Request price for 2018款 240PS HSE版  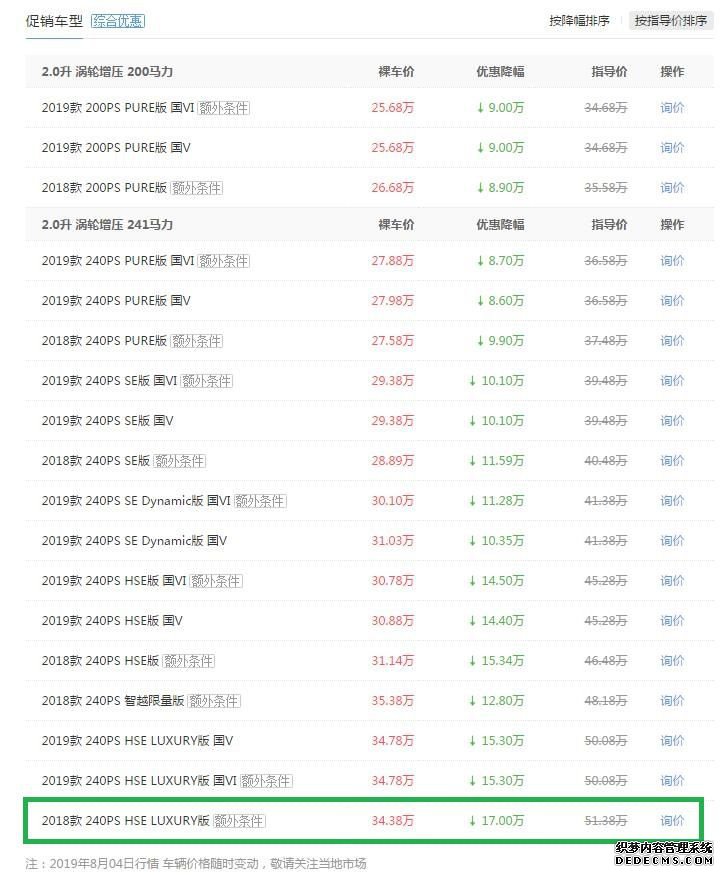pyautogui.click(x=672, y=661)
